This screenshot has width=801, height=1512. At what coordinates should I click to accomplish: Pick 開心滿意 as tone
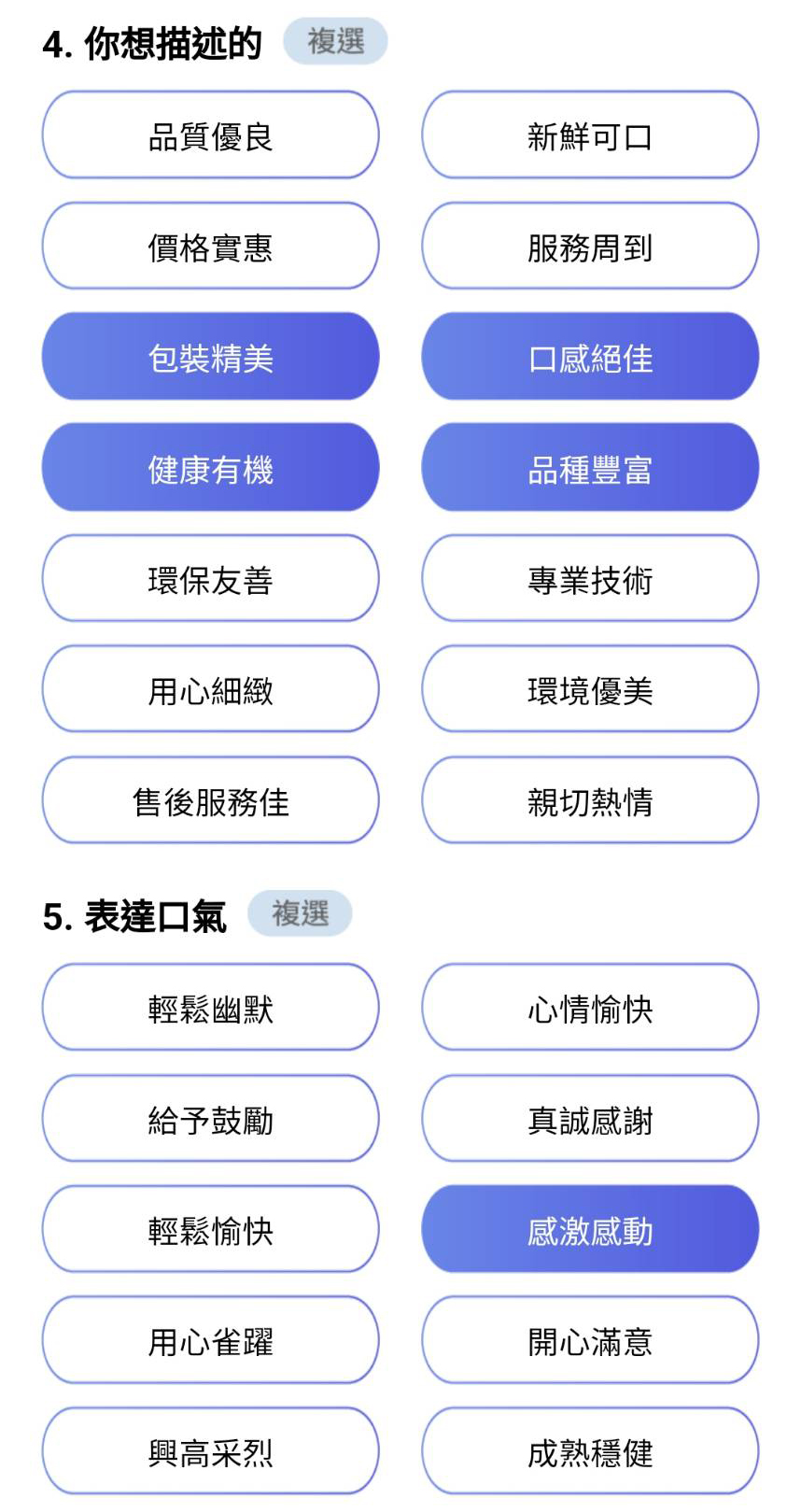tap(590, 1340)
